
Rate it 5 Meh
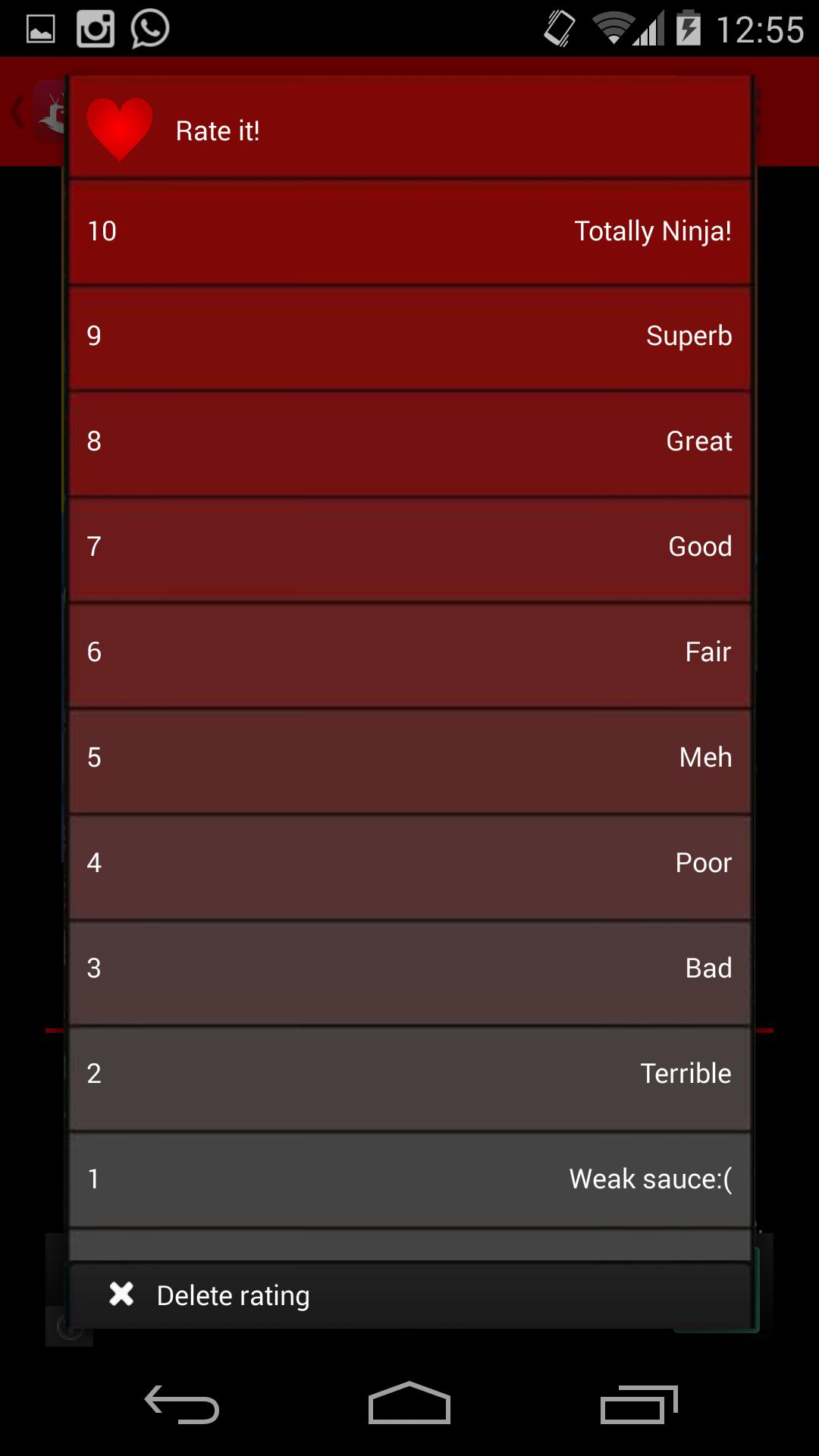coord(409,758)
